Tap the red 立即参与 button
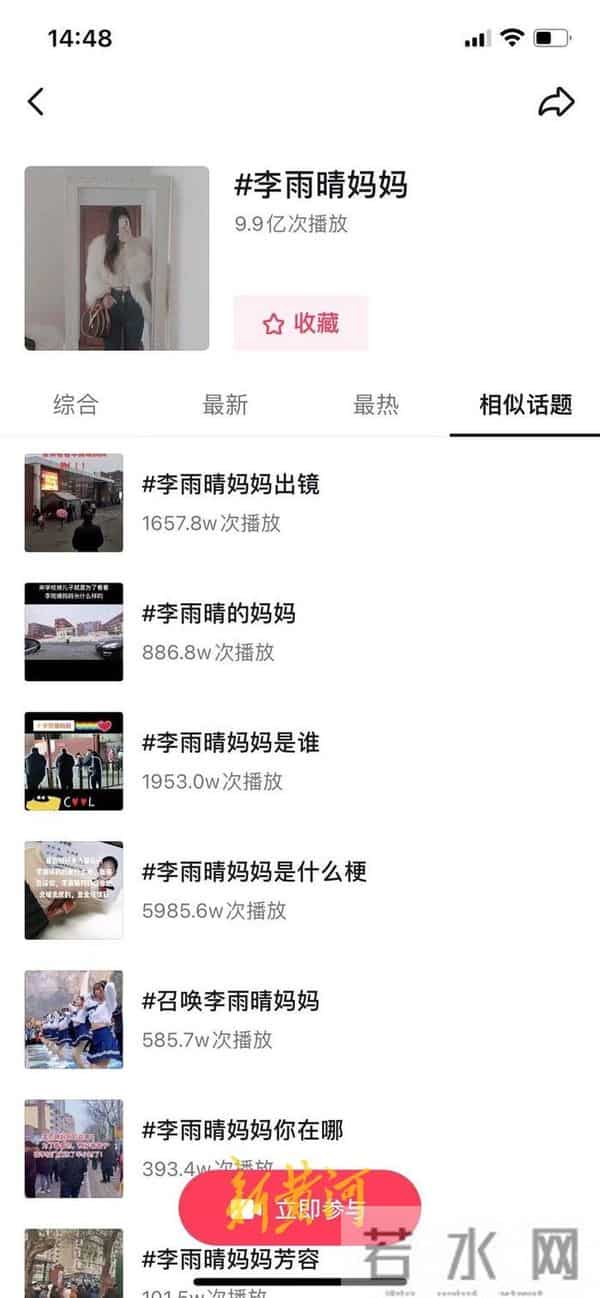 tap(300, 1208)
